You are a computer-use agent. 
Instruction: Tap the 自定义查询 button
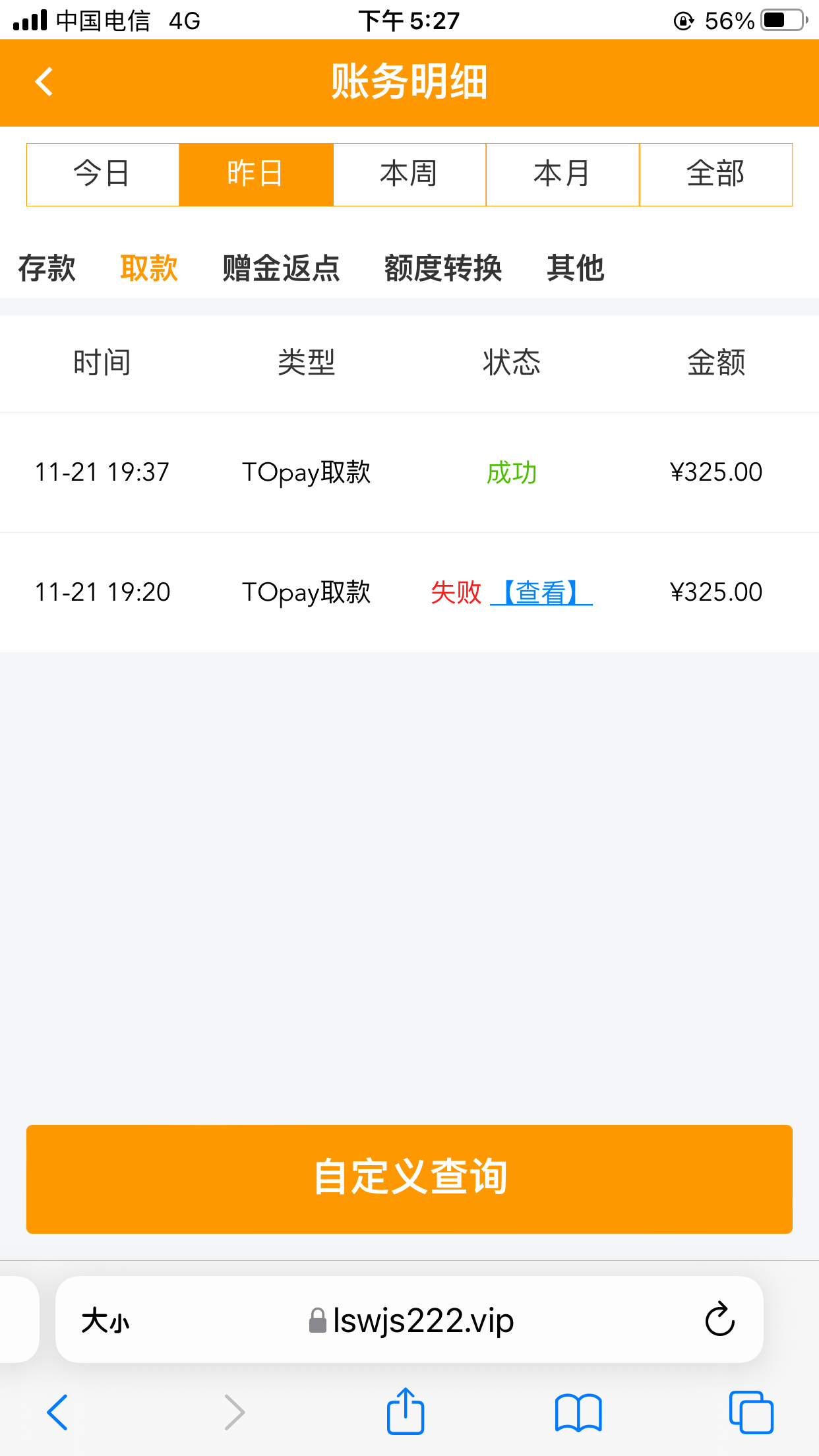[409, 1178]
